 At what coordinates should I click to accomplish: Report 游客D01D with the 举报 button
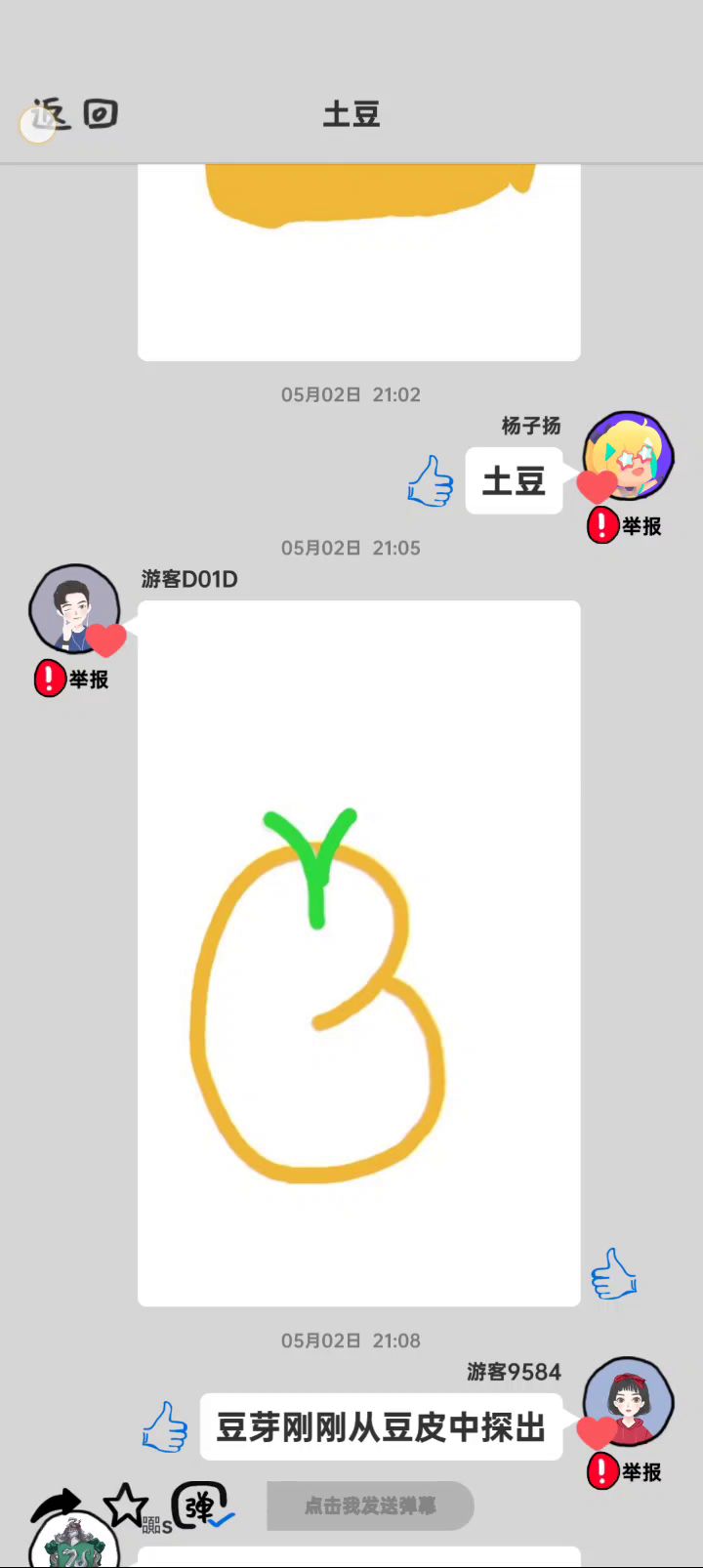(x=72, y=679)
